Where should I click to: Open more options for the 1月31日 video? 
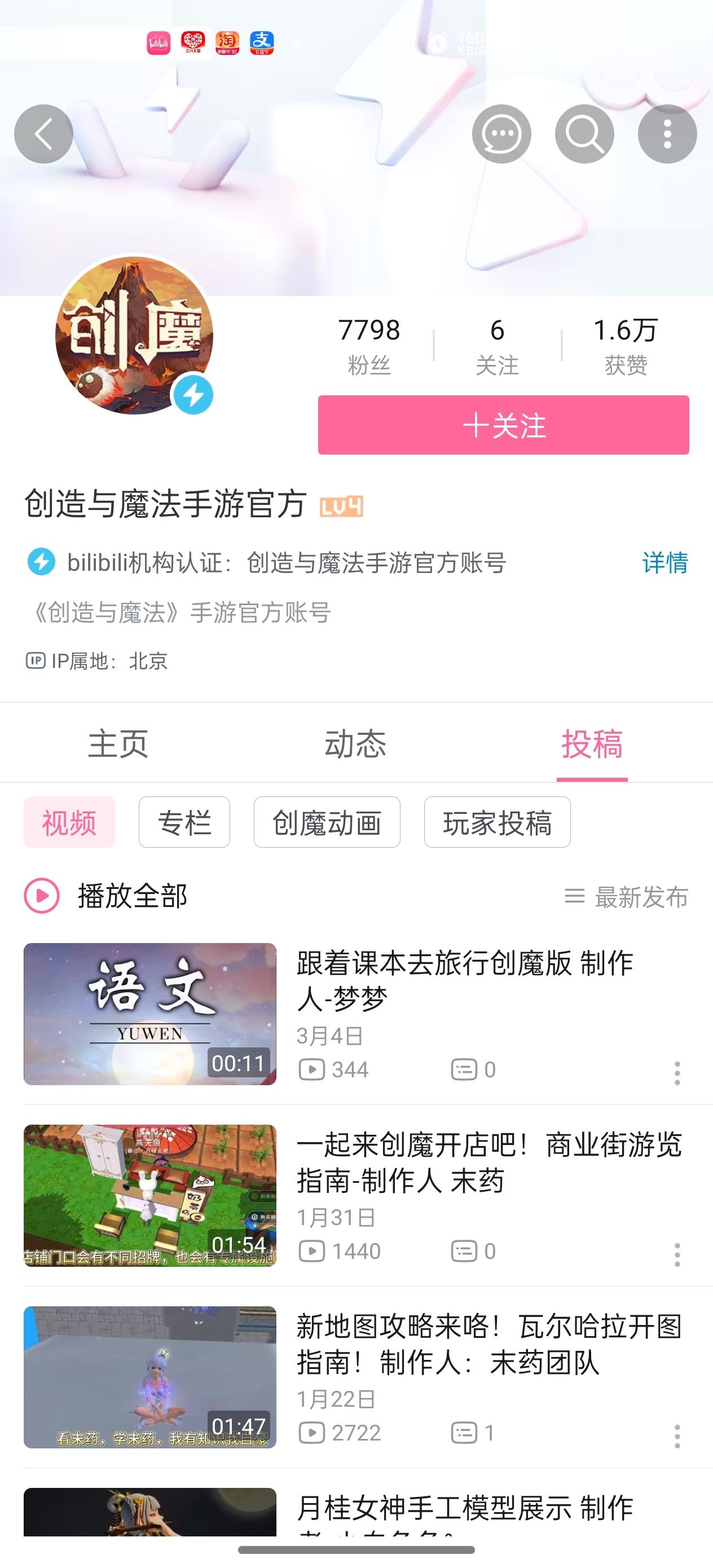coord(677,1255)
